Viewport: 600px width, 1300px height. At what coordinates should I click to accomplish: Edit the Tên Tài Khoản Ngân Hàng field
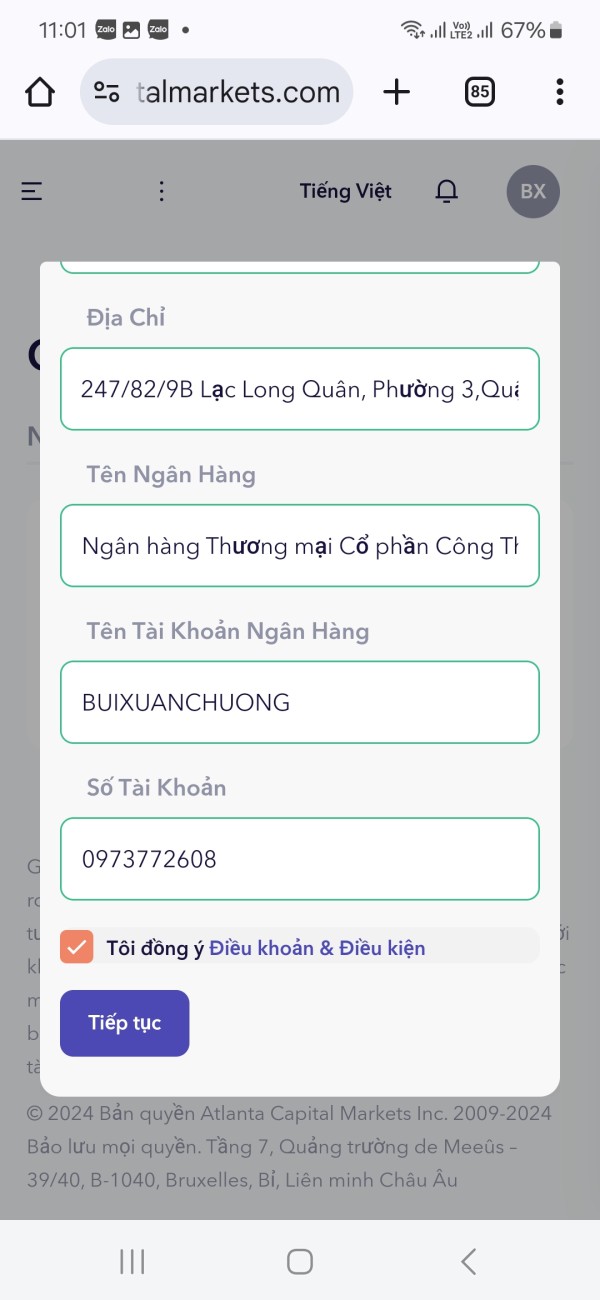[x=300, y=702]
